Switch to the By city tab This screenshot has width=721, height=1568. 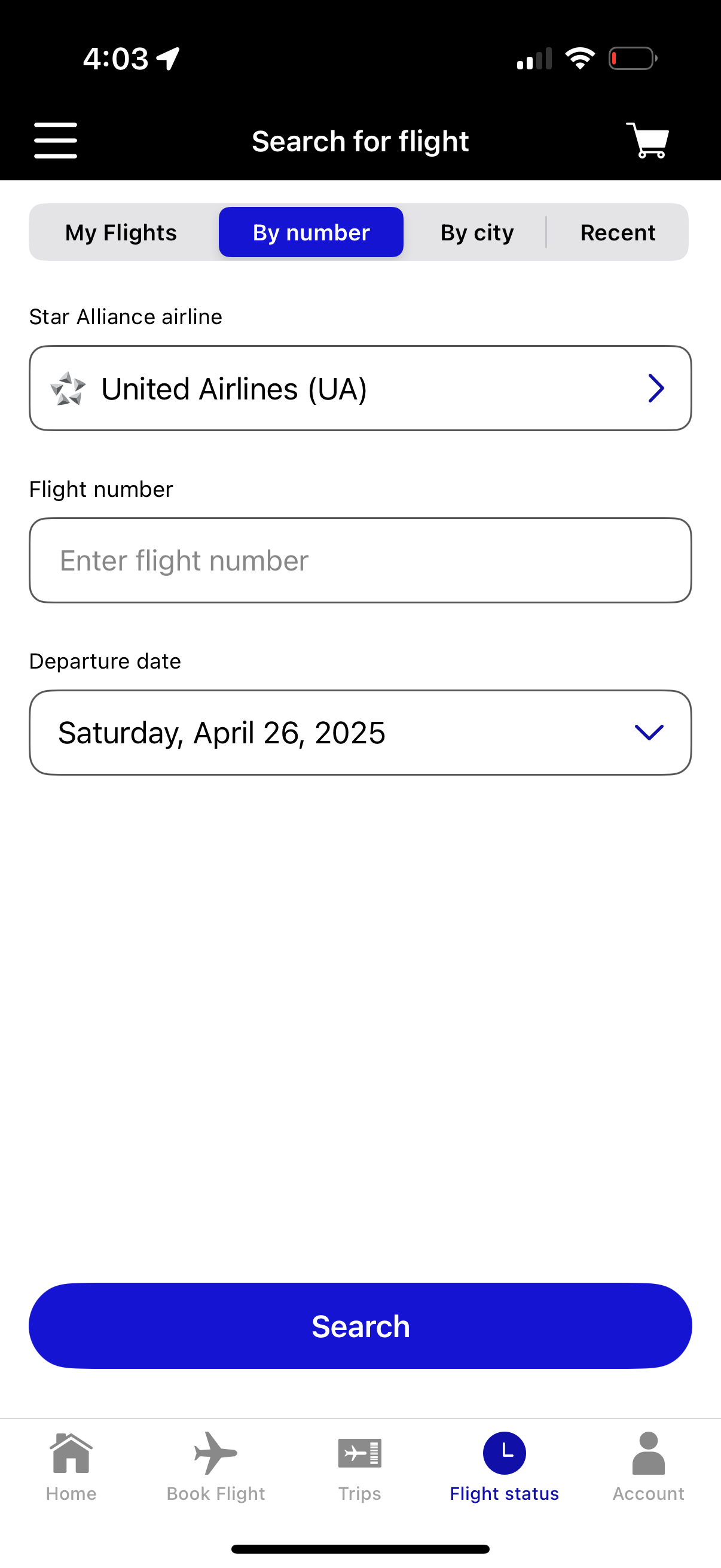(x=476, y=232)
